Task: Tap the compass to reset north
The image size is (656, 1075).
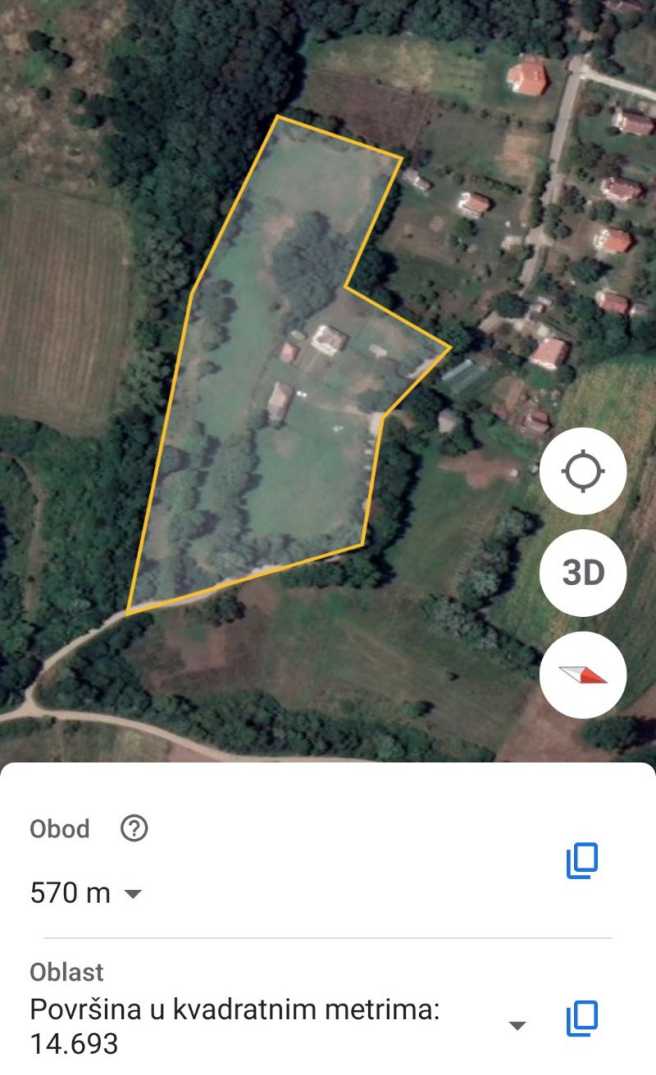Action: pos(583,675)
